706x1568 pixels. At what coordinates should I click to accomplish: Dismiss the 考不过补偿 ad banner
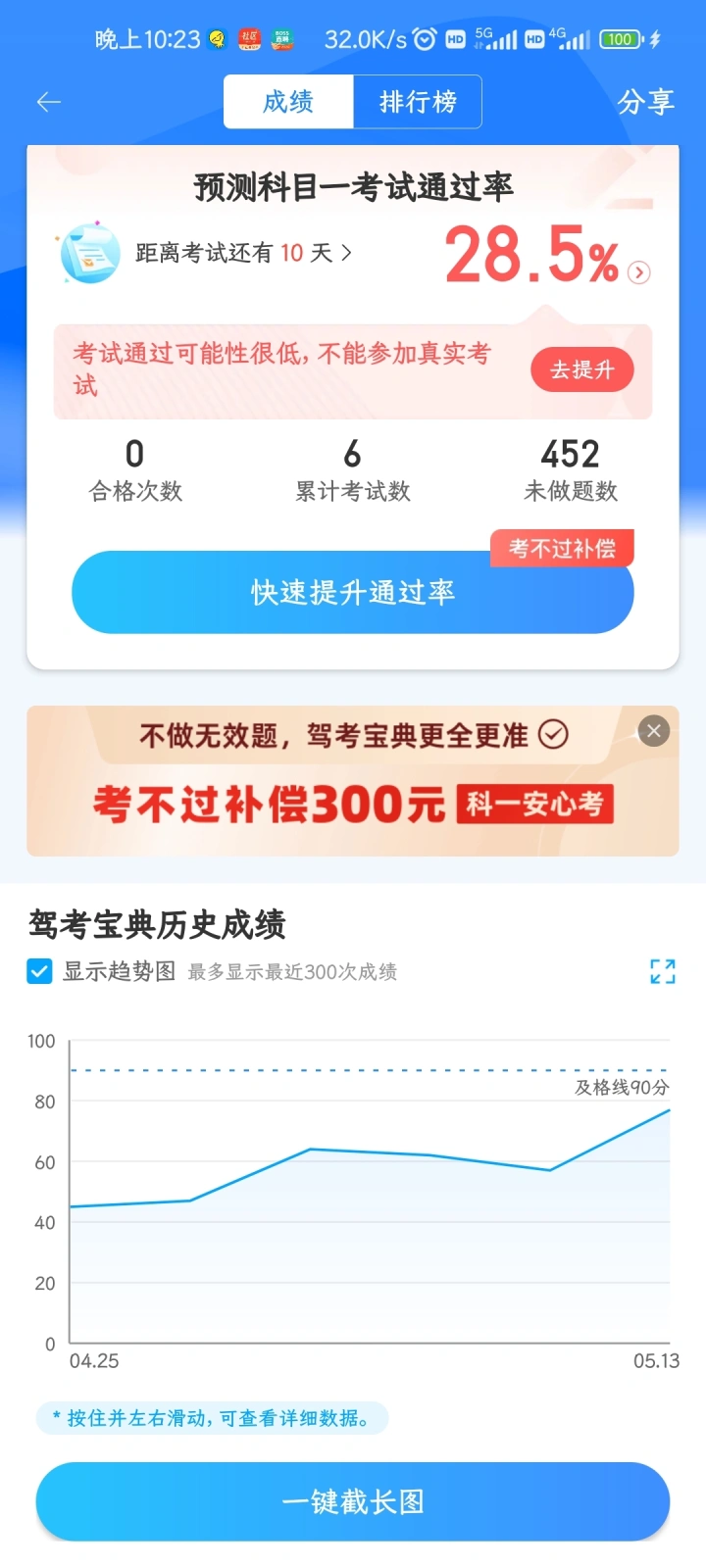(654, 731)
